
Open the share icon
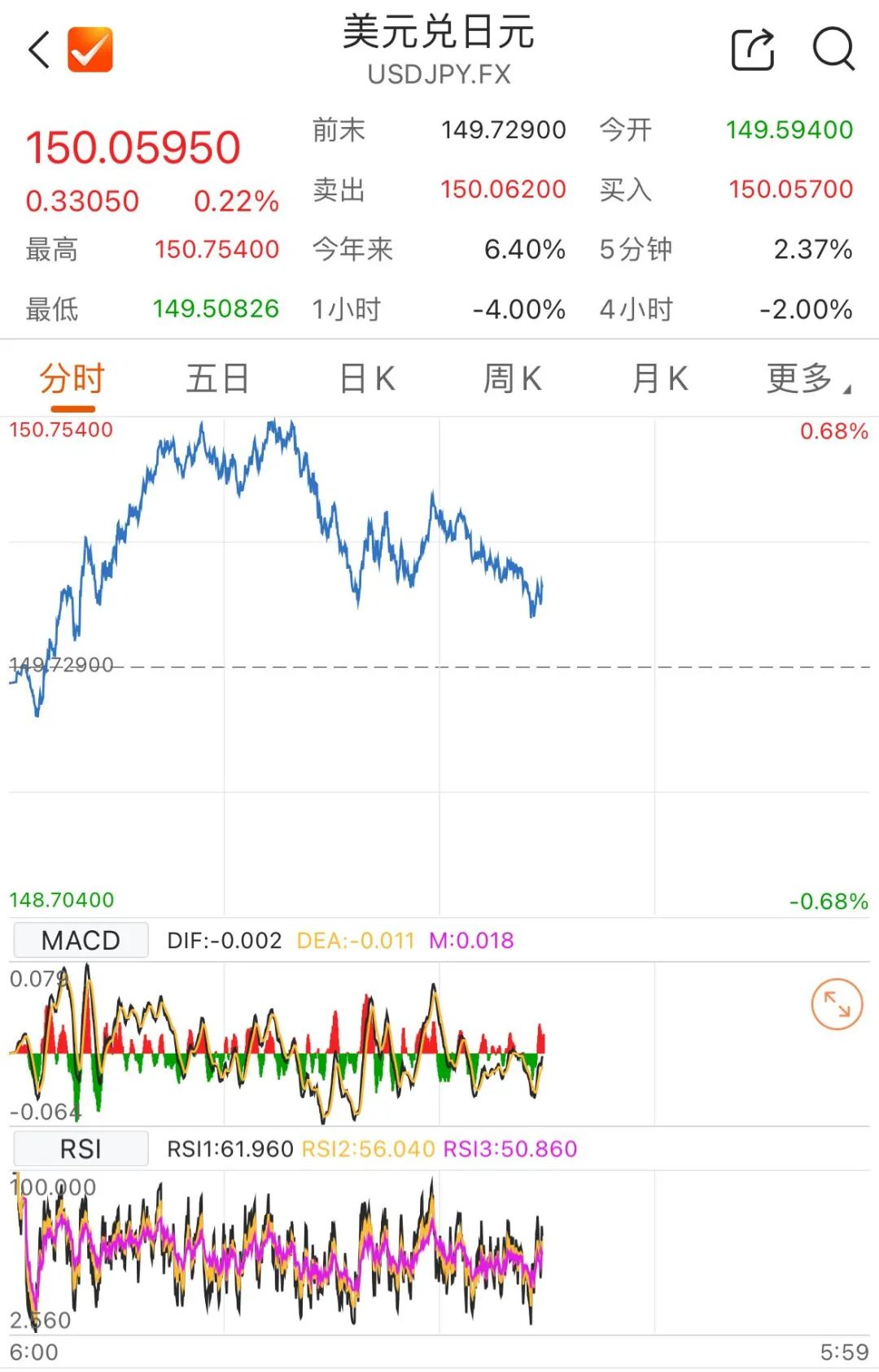pyautogui.click(x=751, y=49)
